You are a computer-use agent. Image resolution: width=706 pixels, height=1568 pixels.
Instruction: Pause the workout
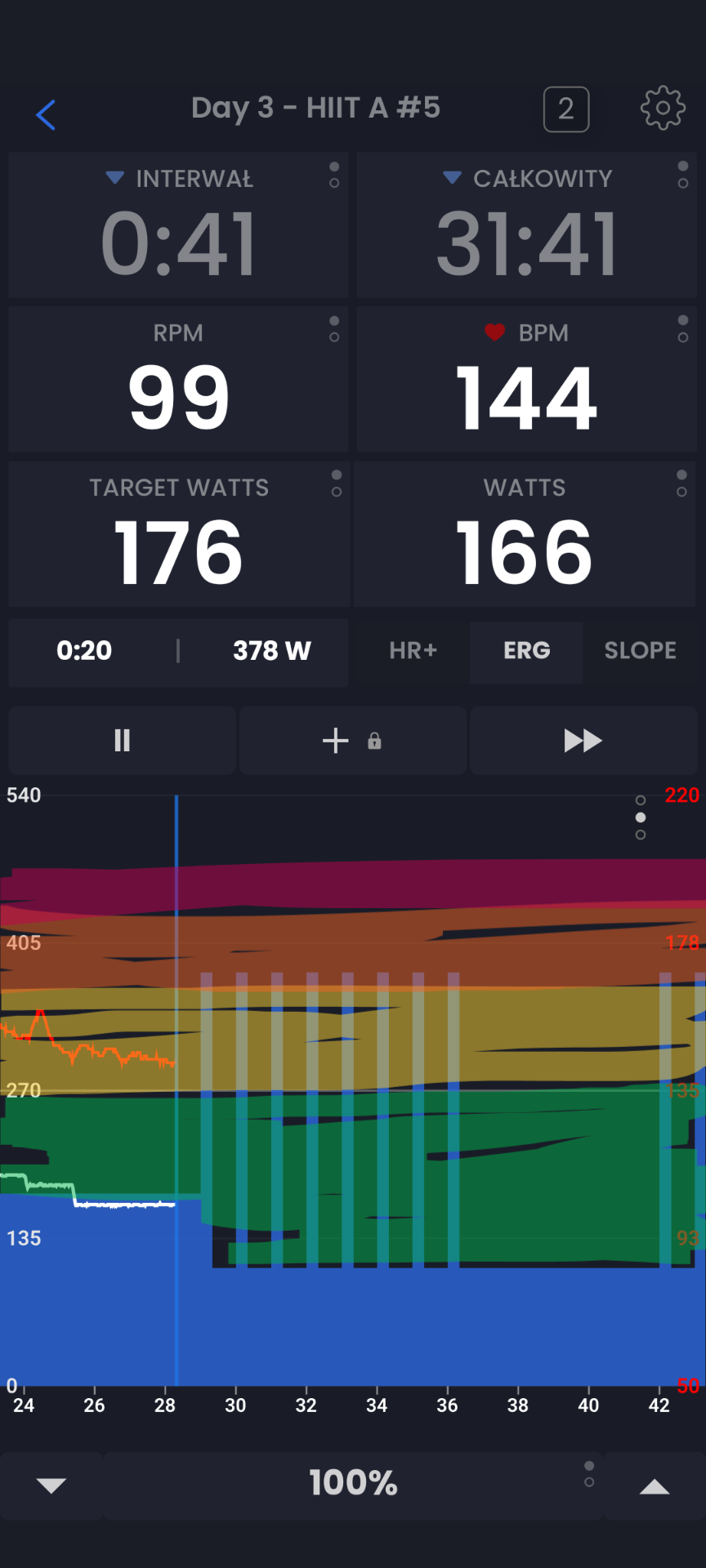[x=122, y=741]
